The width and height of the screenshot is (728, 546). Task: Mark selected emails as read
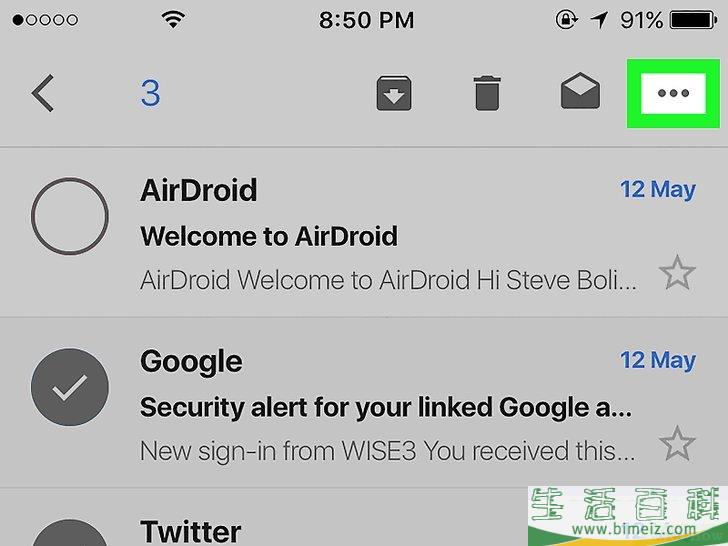[580, 93]
